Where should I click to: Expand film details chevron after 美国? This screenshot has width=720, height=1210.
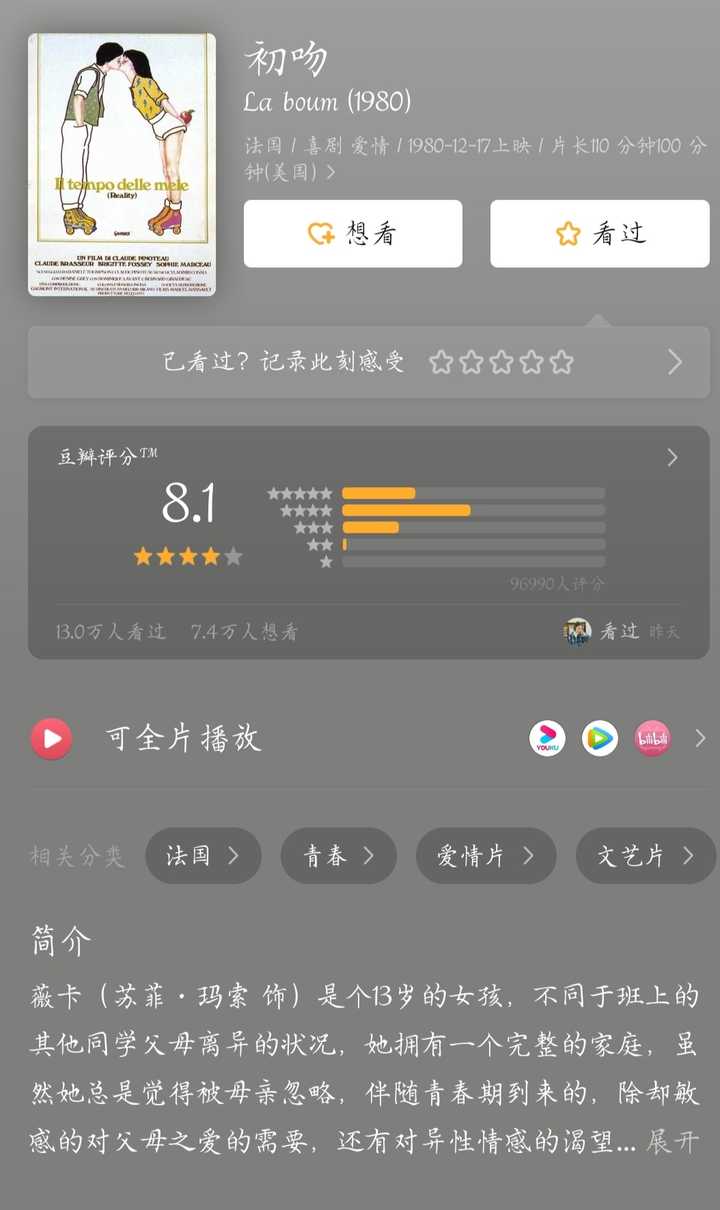[331, 173]
